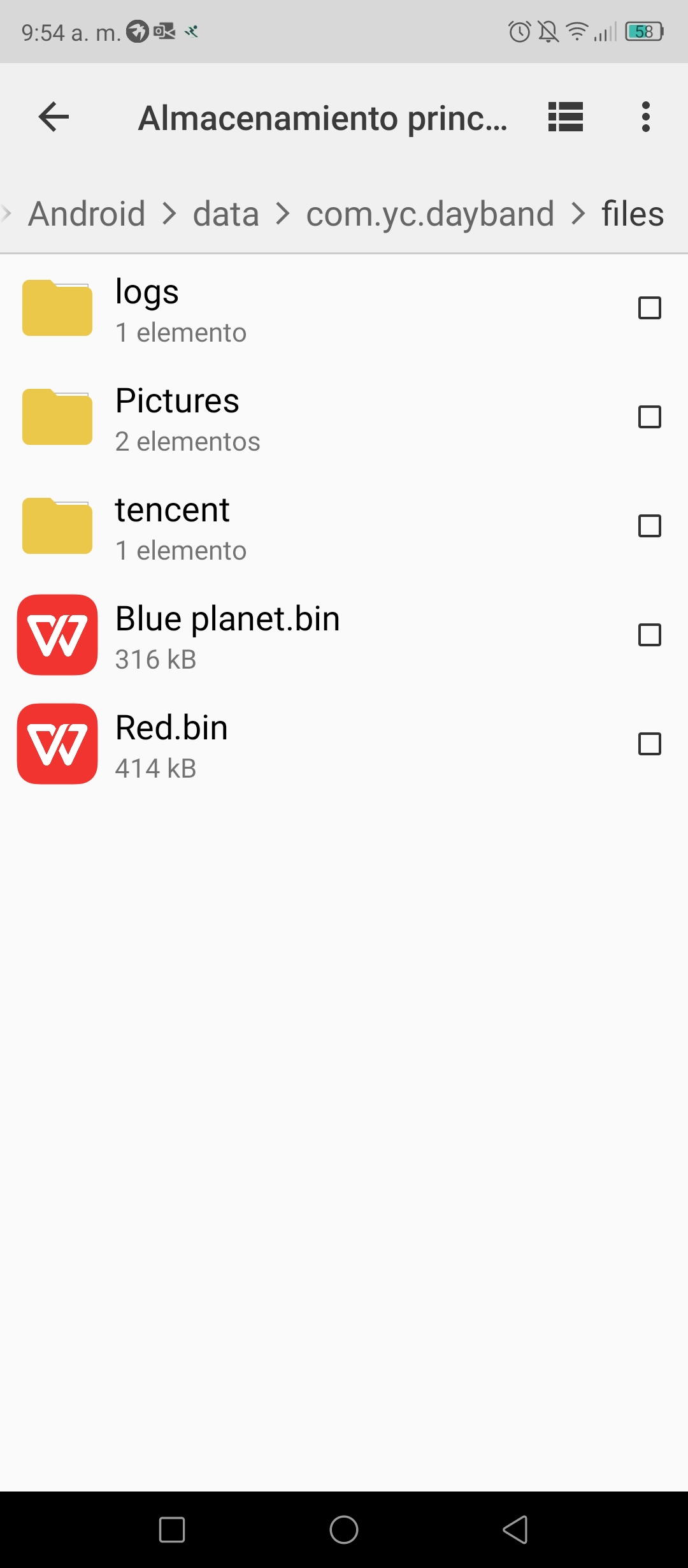Go to the data breadcrumb folder
This screenshot has width=688, height=1568.
pyautogui.click(x=226, y=214)
